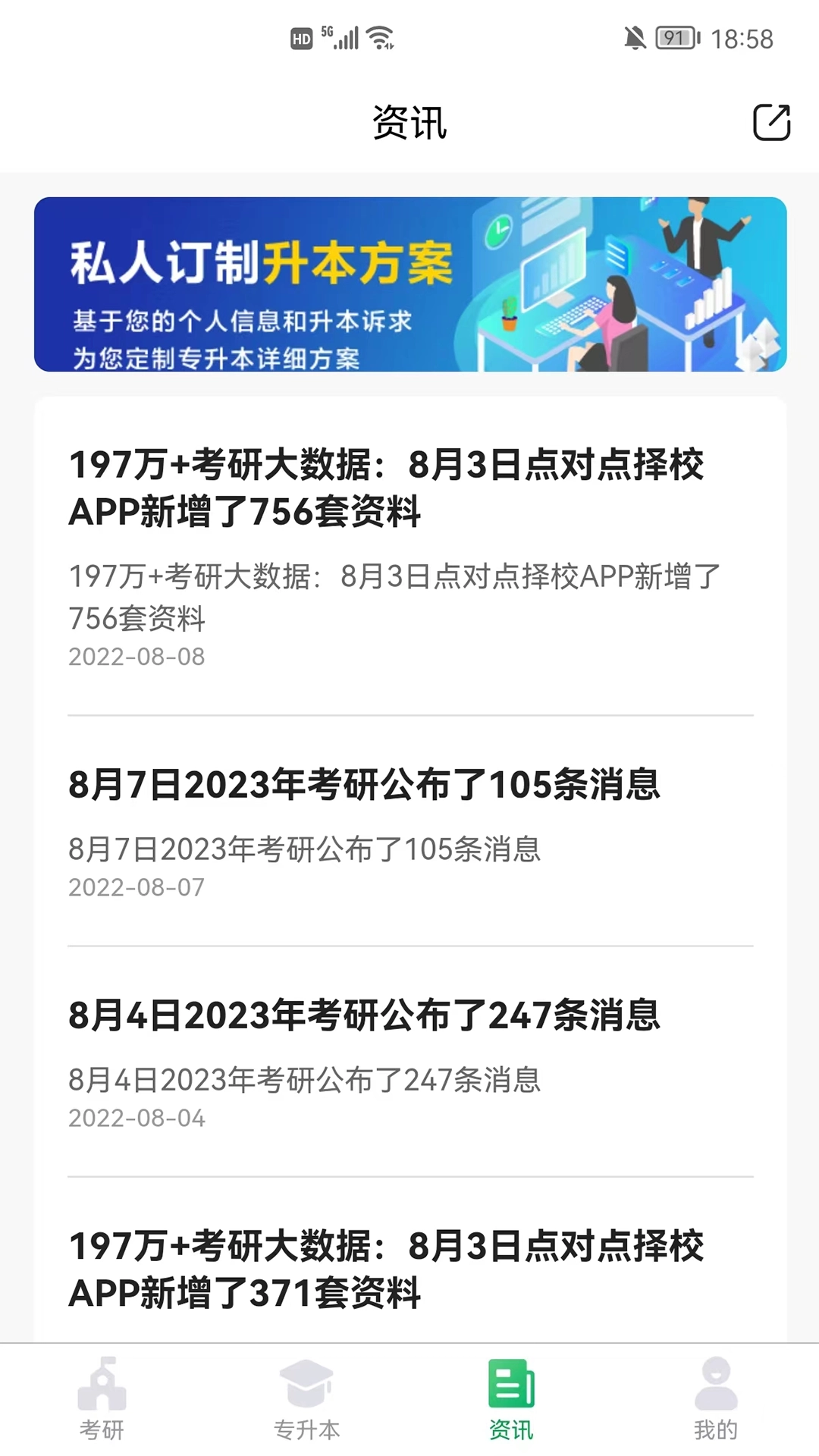This screenshot has width=819, height=1456.
Task: Open the 私人订制升本方案 banner
Action: 409,284
